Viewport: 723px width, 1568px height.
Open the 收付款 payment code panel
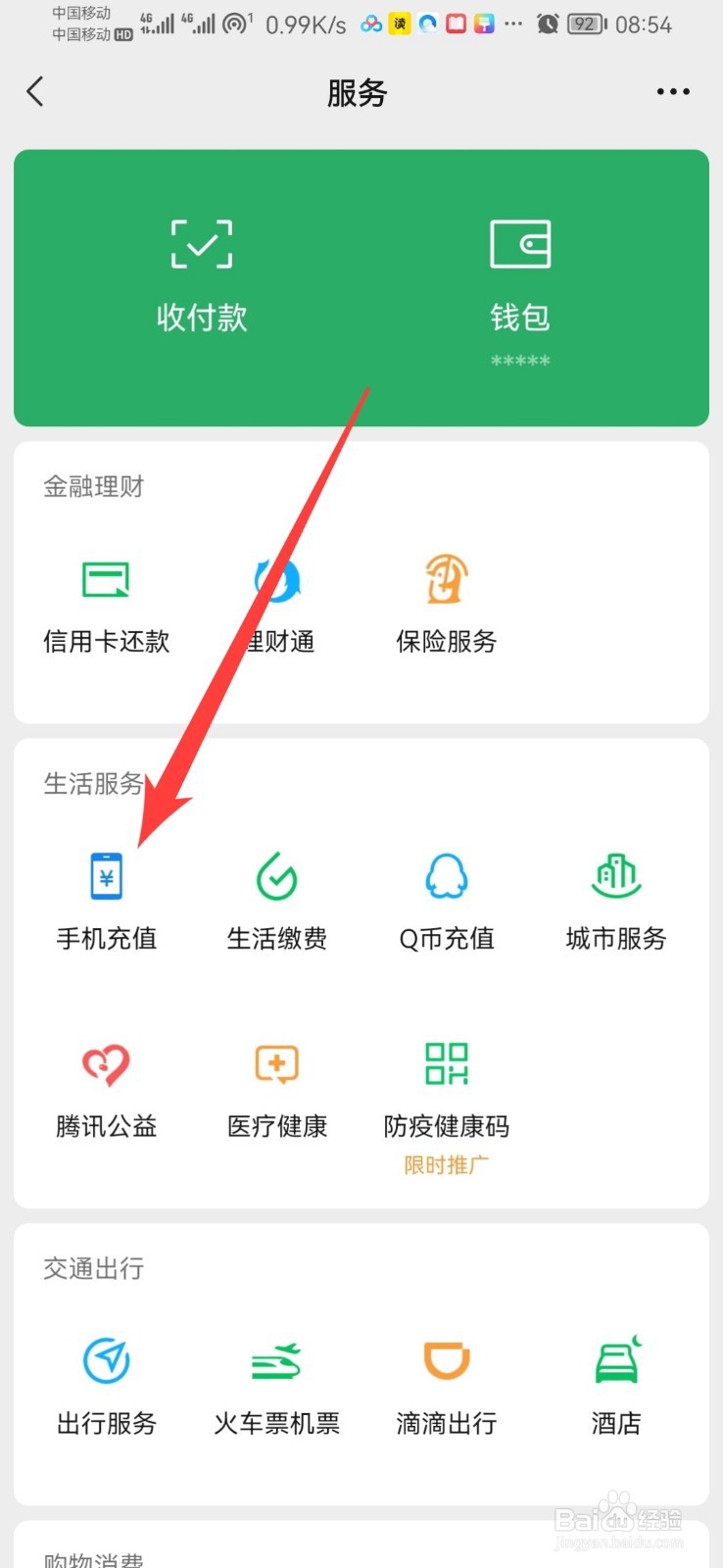click(x=201, y=269)
